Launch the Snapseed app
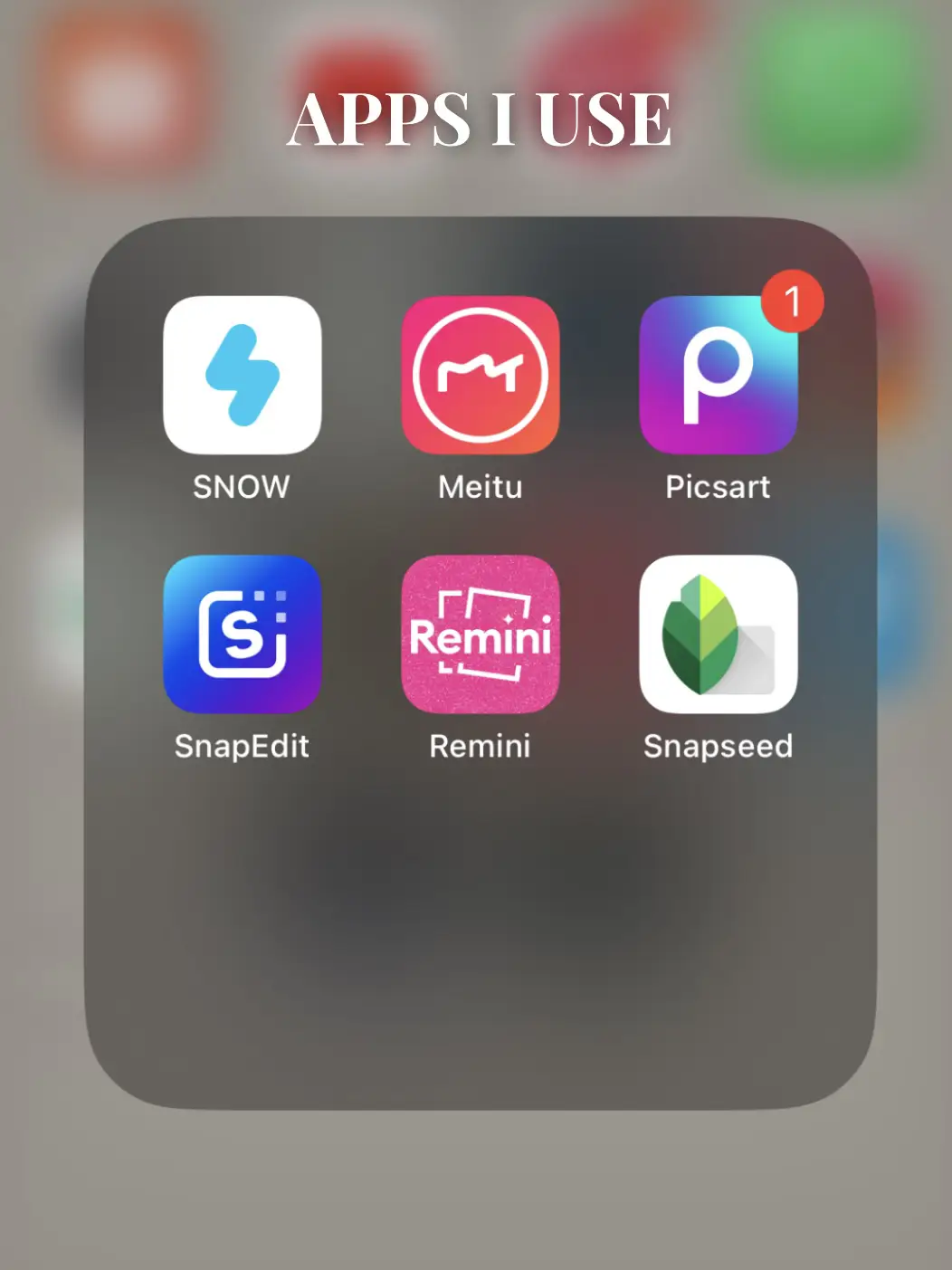Viewport: 952px width, 1270px height. point(718,635)
